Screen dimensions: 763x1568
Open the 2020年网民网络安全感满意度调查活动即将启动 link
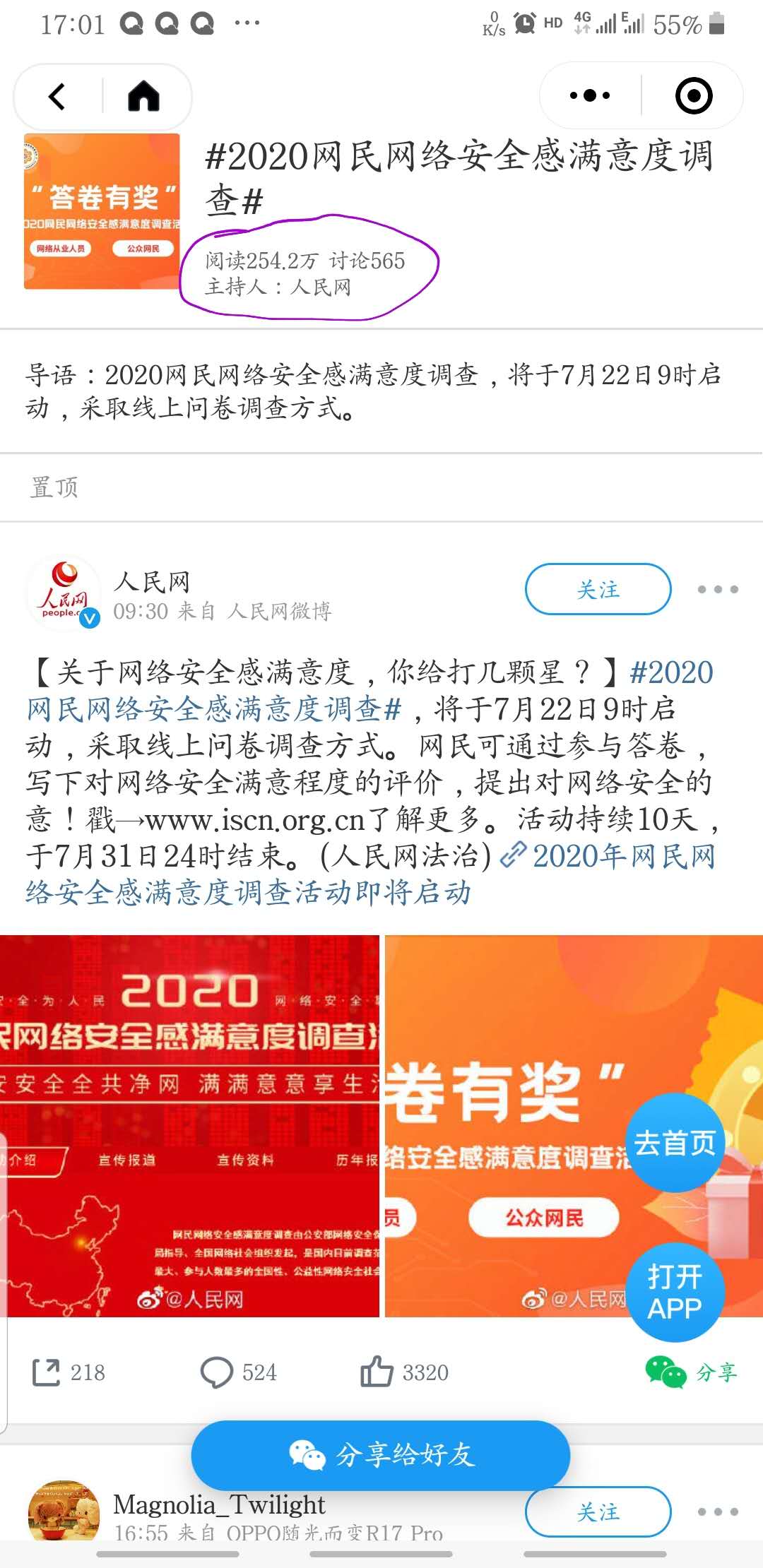click(247, 892)
